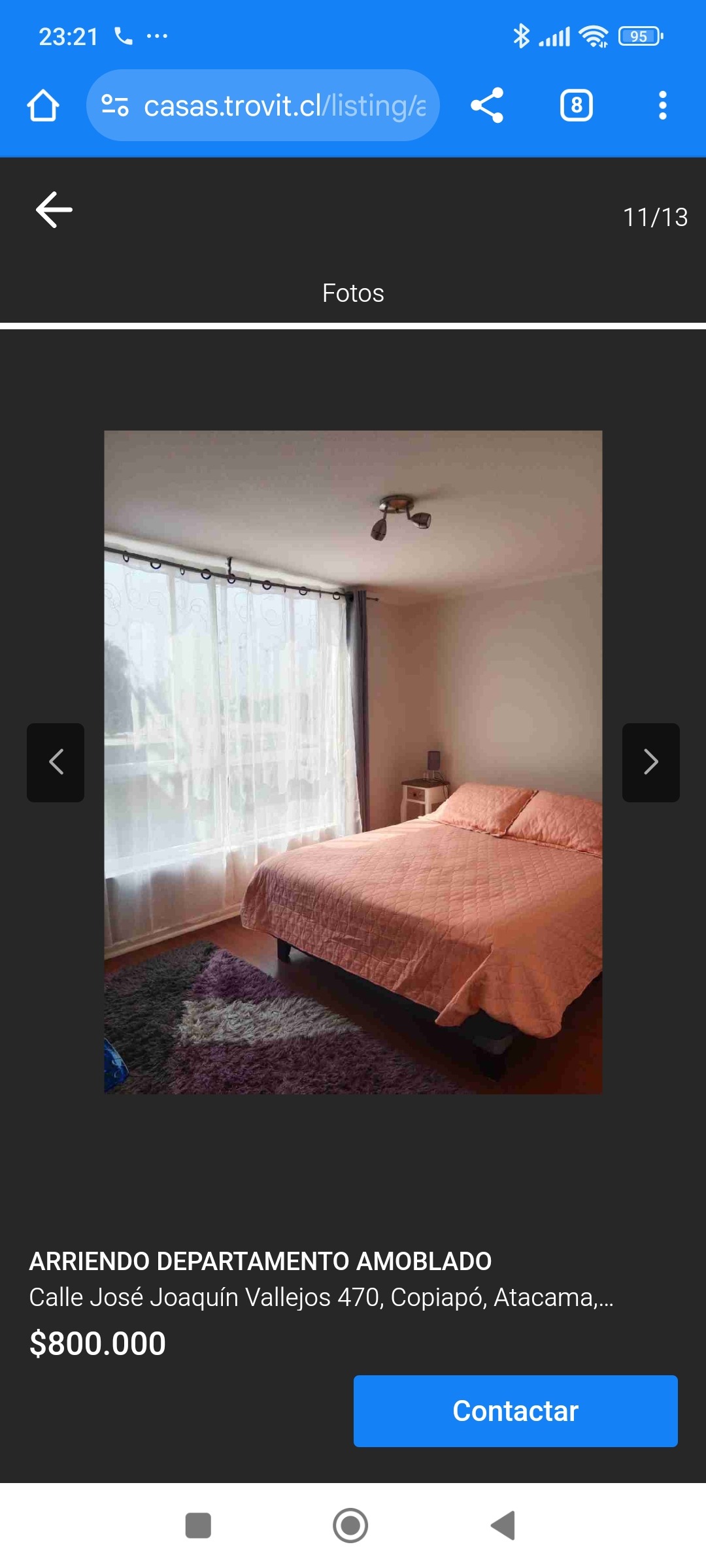Open recent apps from the navigation bar
The height and width of the screenshot is (1568, 706).
(198, 1526)
